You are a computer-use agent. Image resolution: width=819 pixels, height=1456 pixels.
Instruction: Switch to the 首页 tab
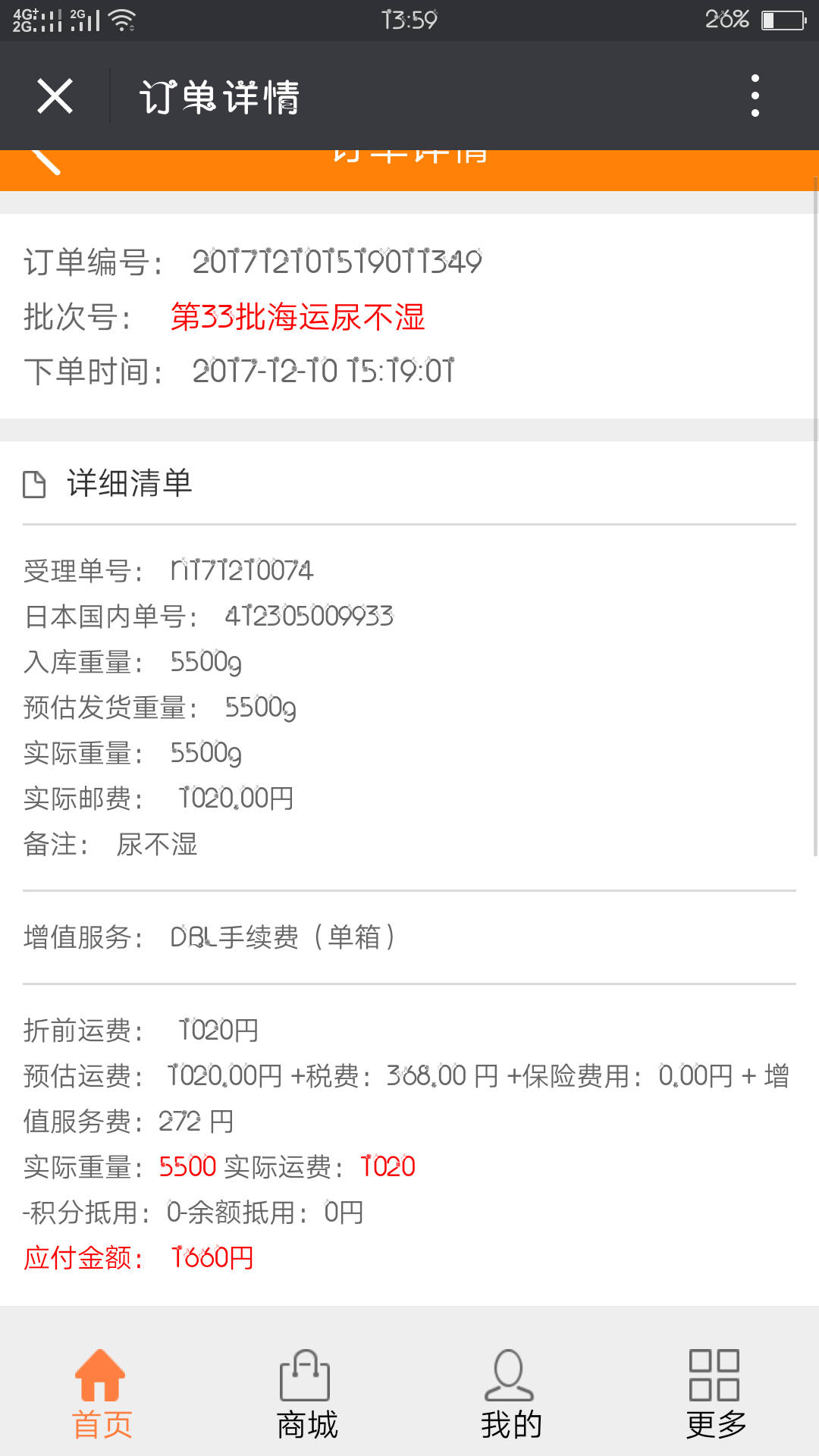click(102, 1394)
